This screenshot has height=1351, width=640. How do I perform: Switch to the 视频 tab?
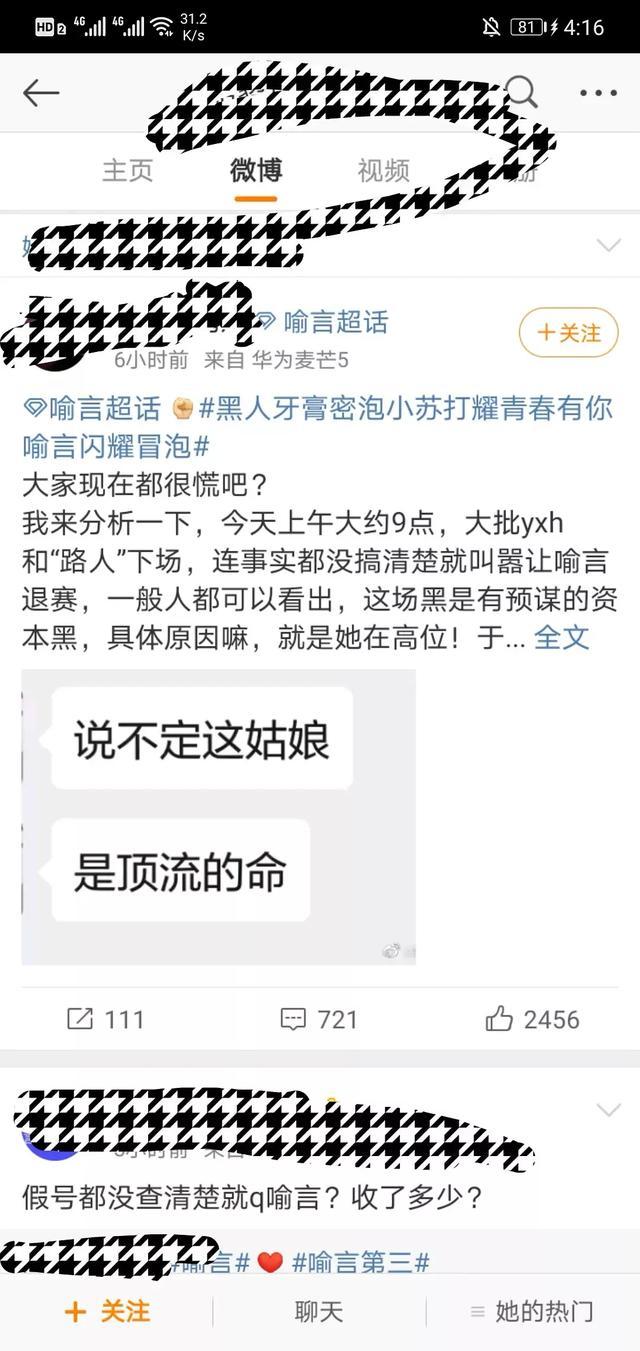point(384,170)
